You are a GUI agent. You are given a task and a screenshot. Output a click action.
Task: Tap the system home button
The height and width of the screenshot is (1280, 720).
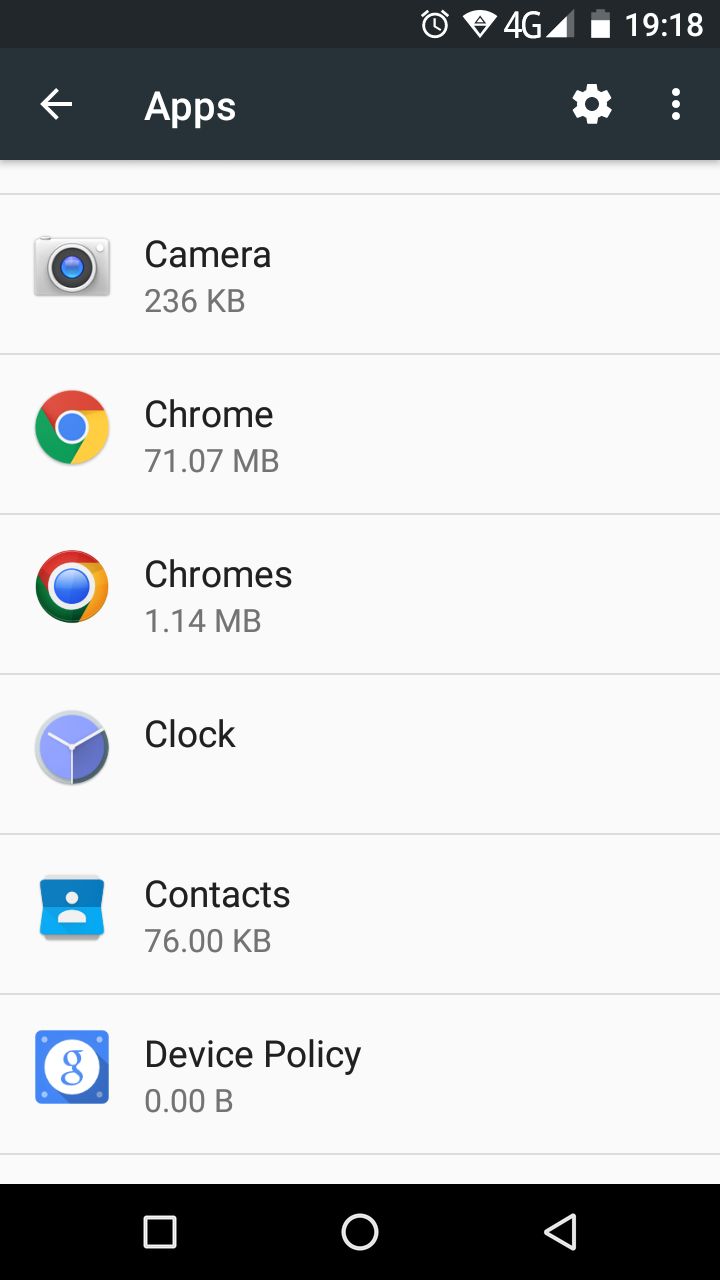[x=360, y=1232]
